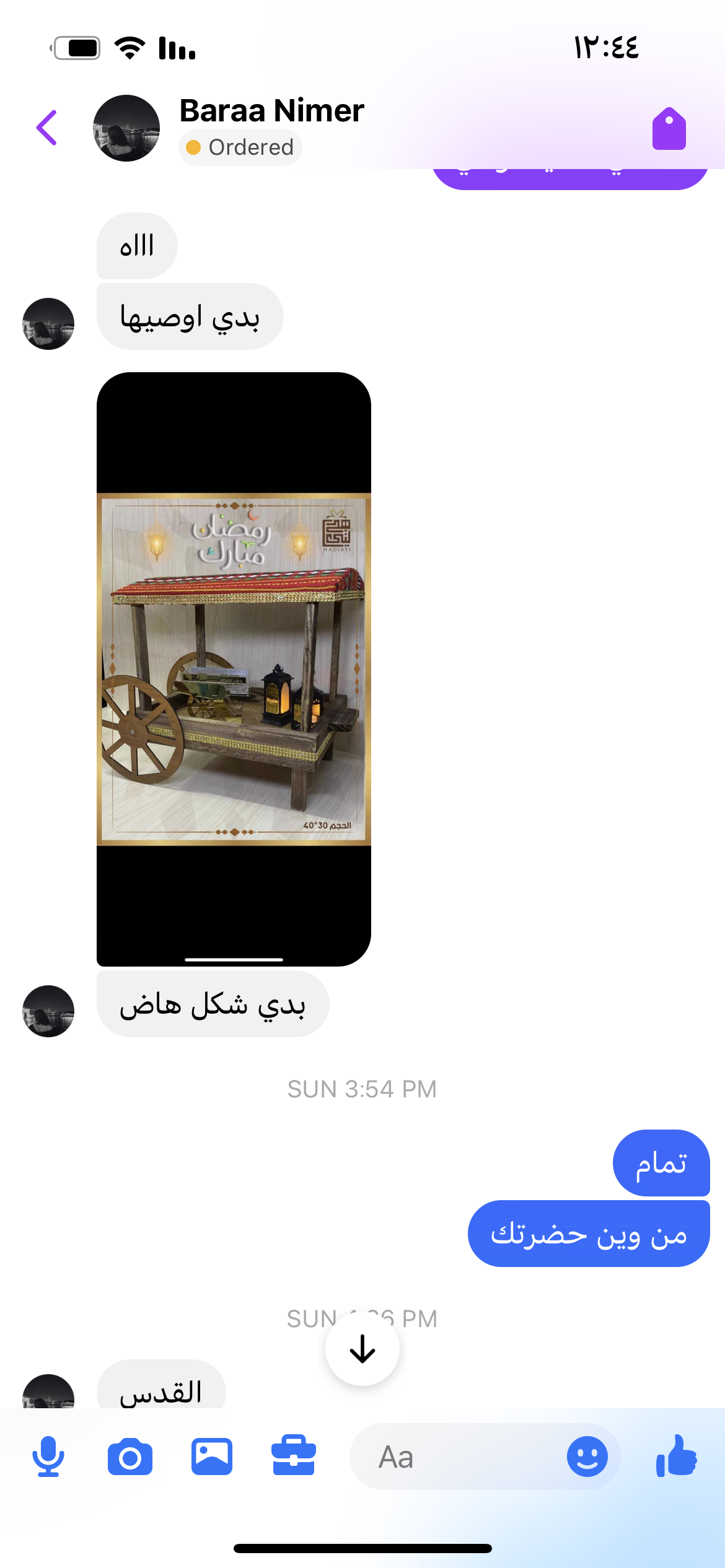The height and width of the screenshot is (1568, 725).
Task: Open the business tools briefcase
Action: (x=294, y=1456)
